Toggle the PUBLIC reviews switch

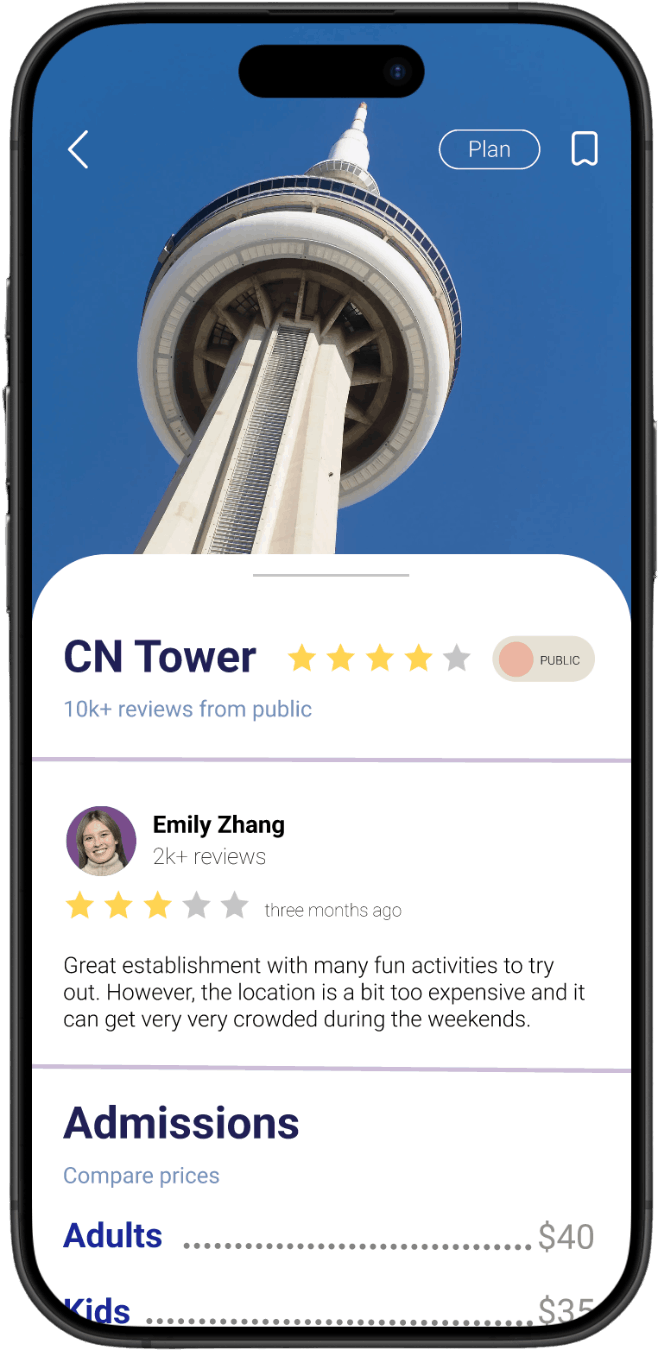(x=543, y=660)
